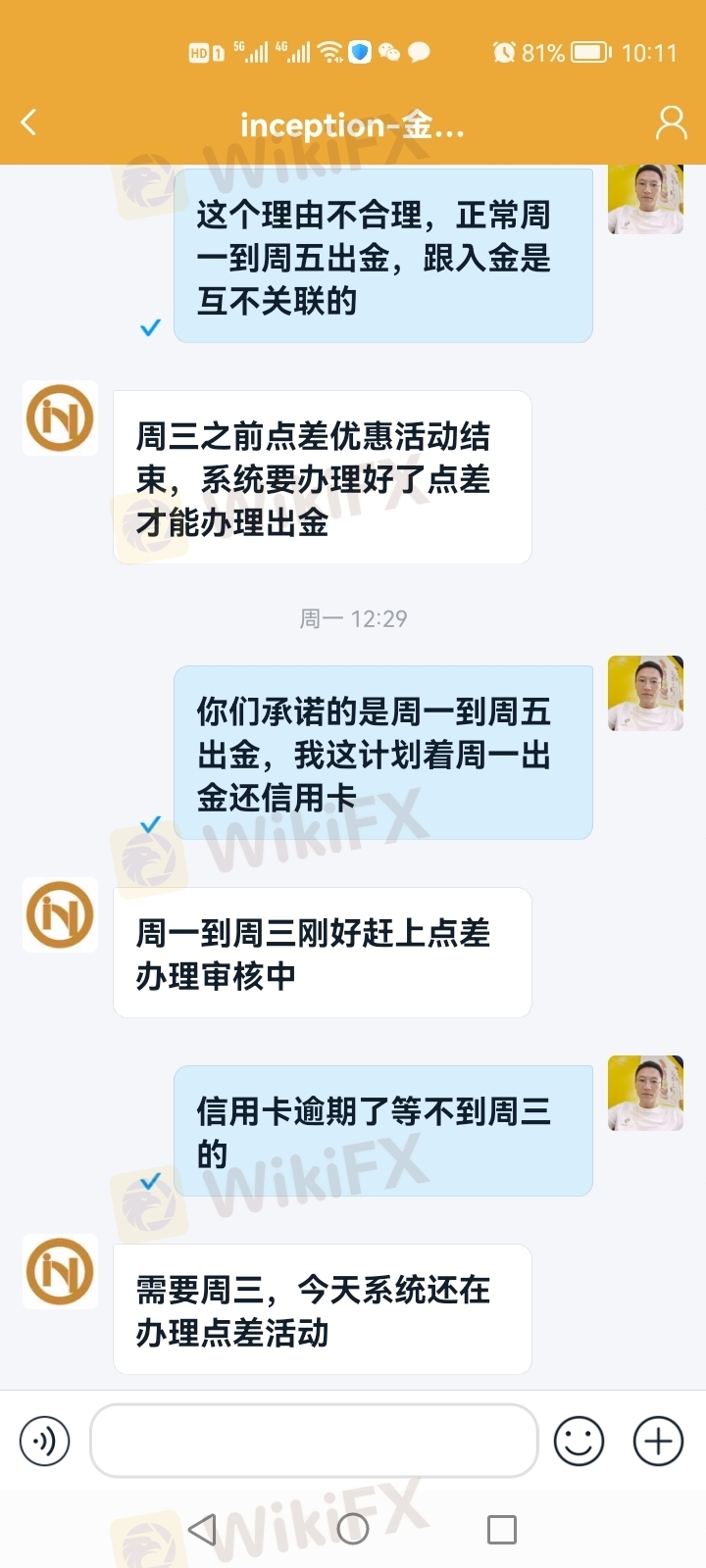
Task: Open the emoji picker
Action: [x=579, y=1442]
